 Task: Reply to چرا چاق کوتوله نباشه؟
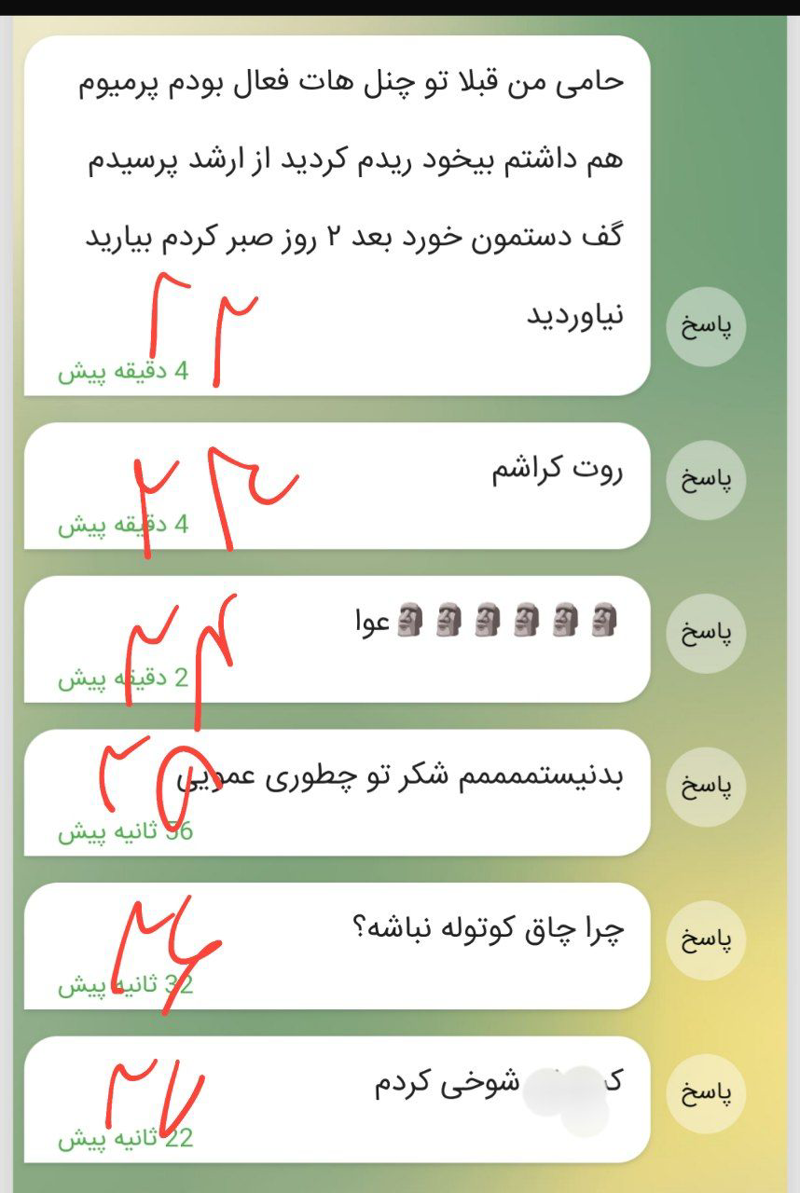pyautogui.click(x=706, y=940)
